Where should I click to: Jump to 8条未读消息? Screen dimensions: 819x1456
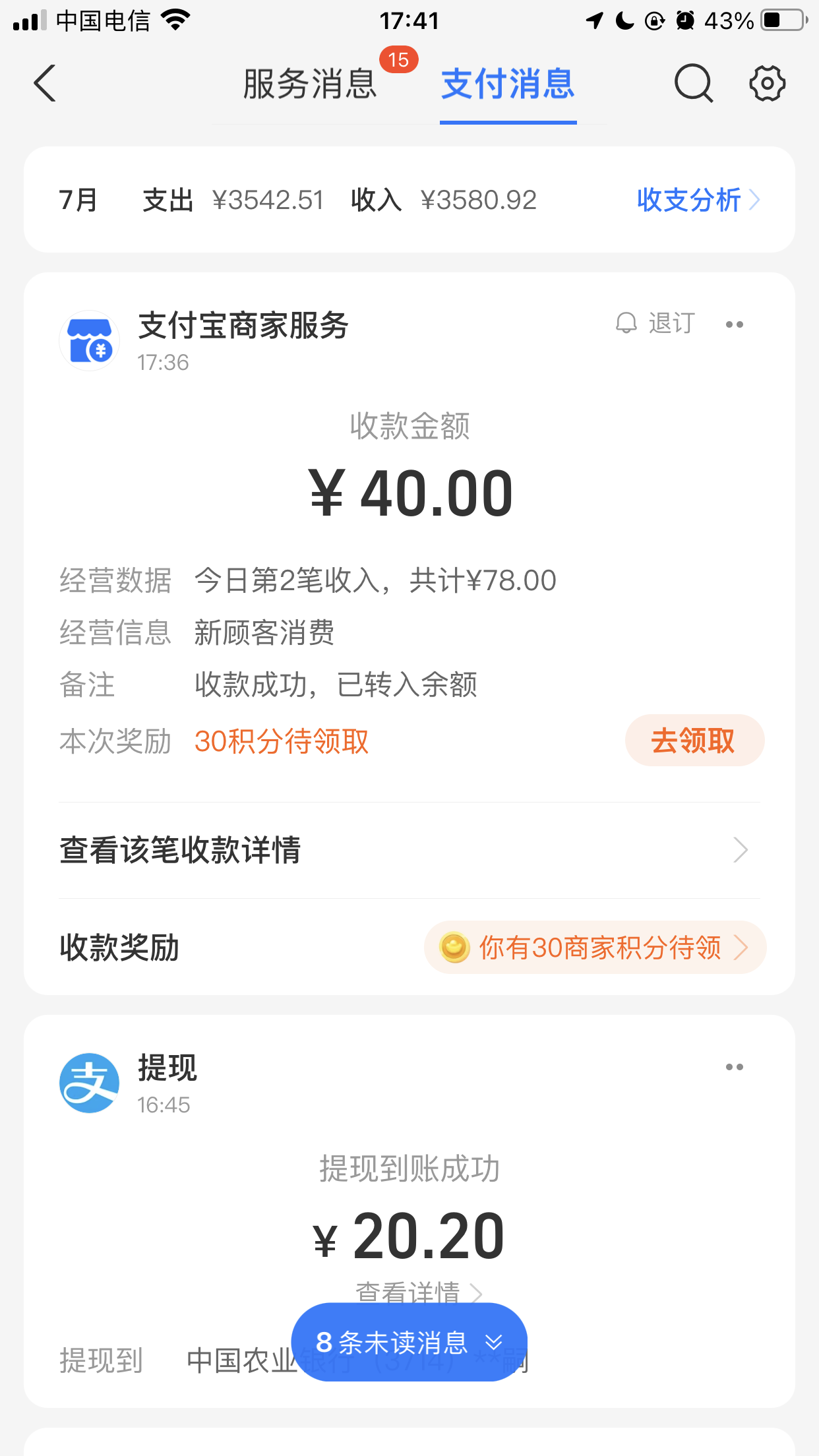[409, 1342]
